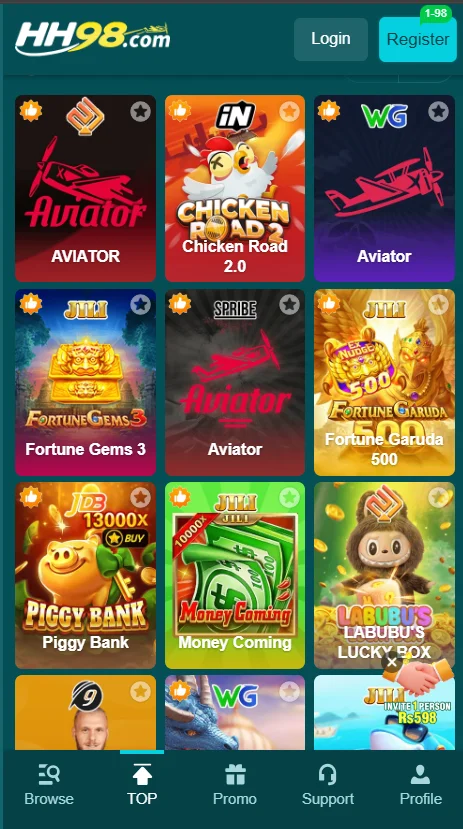This screenshot has height=829, width=463.
Task: Open Labubu's Lucky Box game
Action: [x=384, y=575]
